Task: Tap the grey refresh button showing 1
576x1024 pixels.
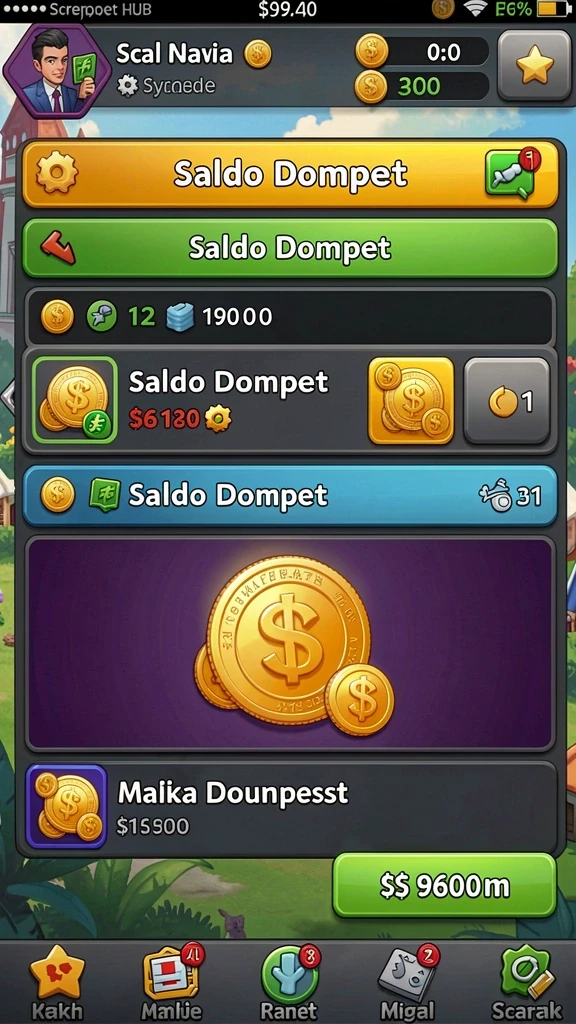Action: tap(507, 400)
